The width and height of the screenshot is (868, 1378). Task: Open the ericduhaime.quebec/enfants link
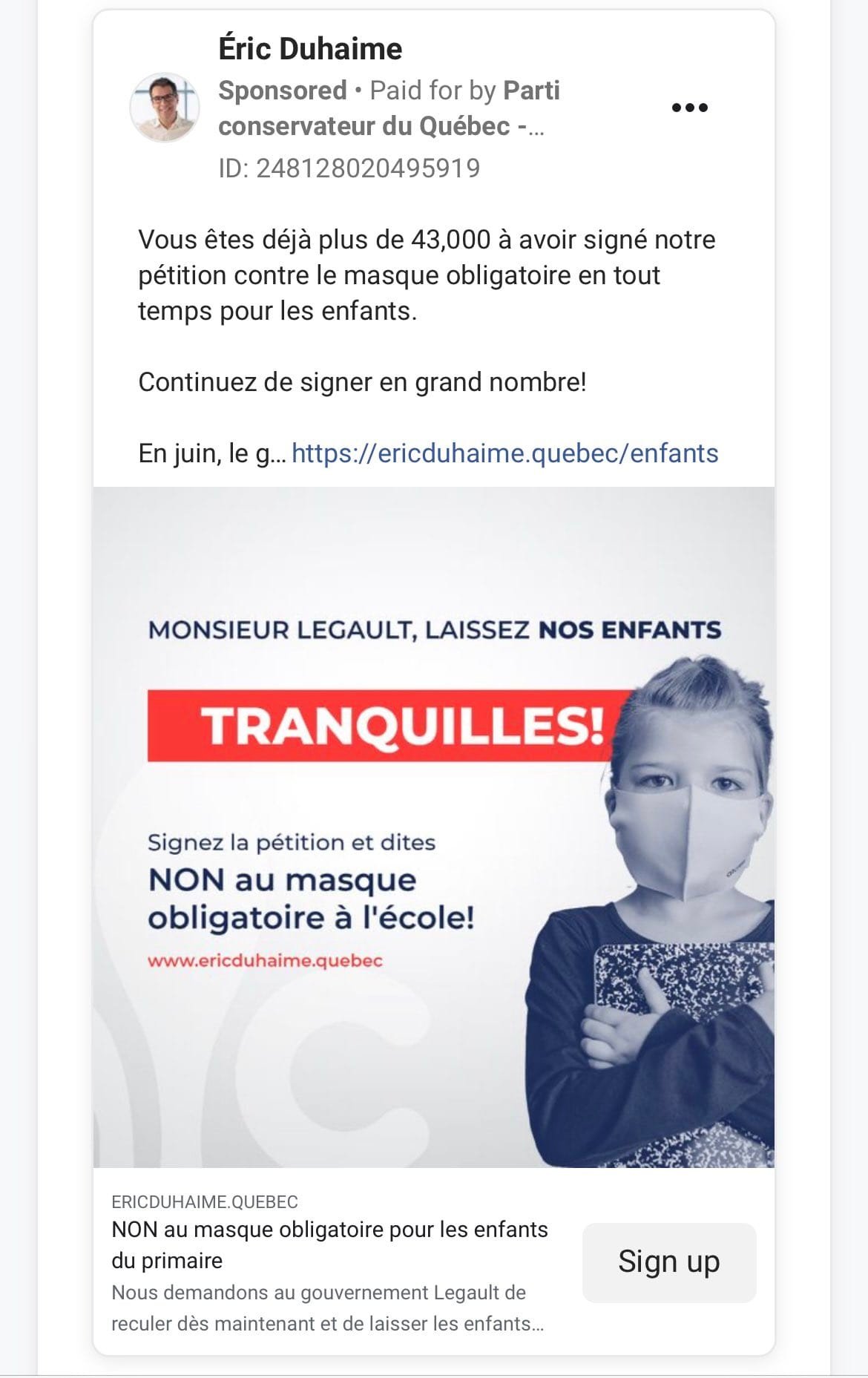coord(504,453)
